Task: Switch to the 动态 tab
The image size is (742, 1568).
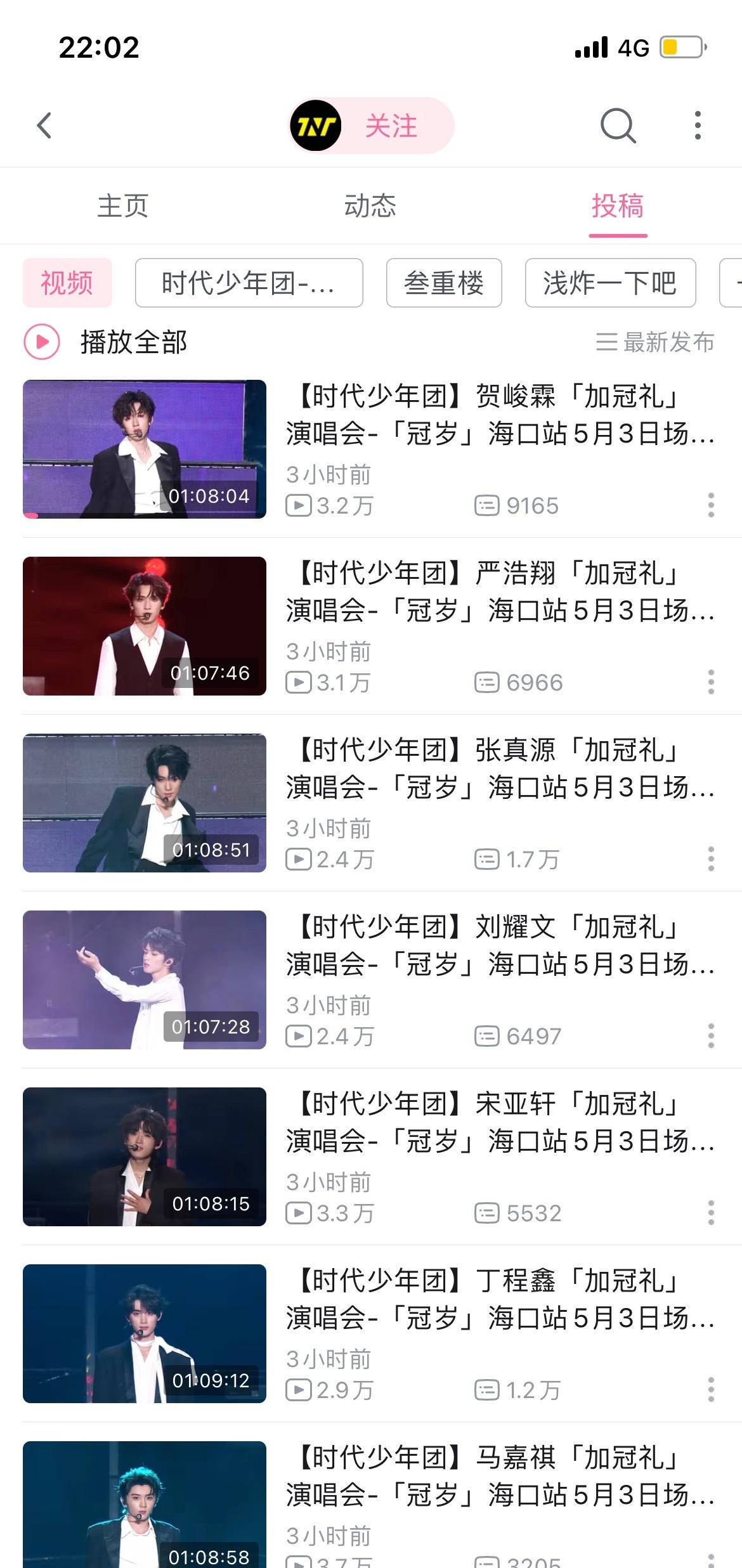Action: tap(370, 206)
